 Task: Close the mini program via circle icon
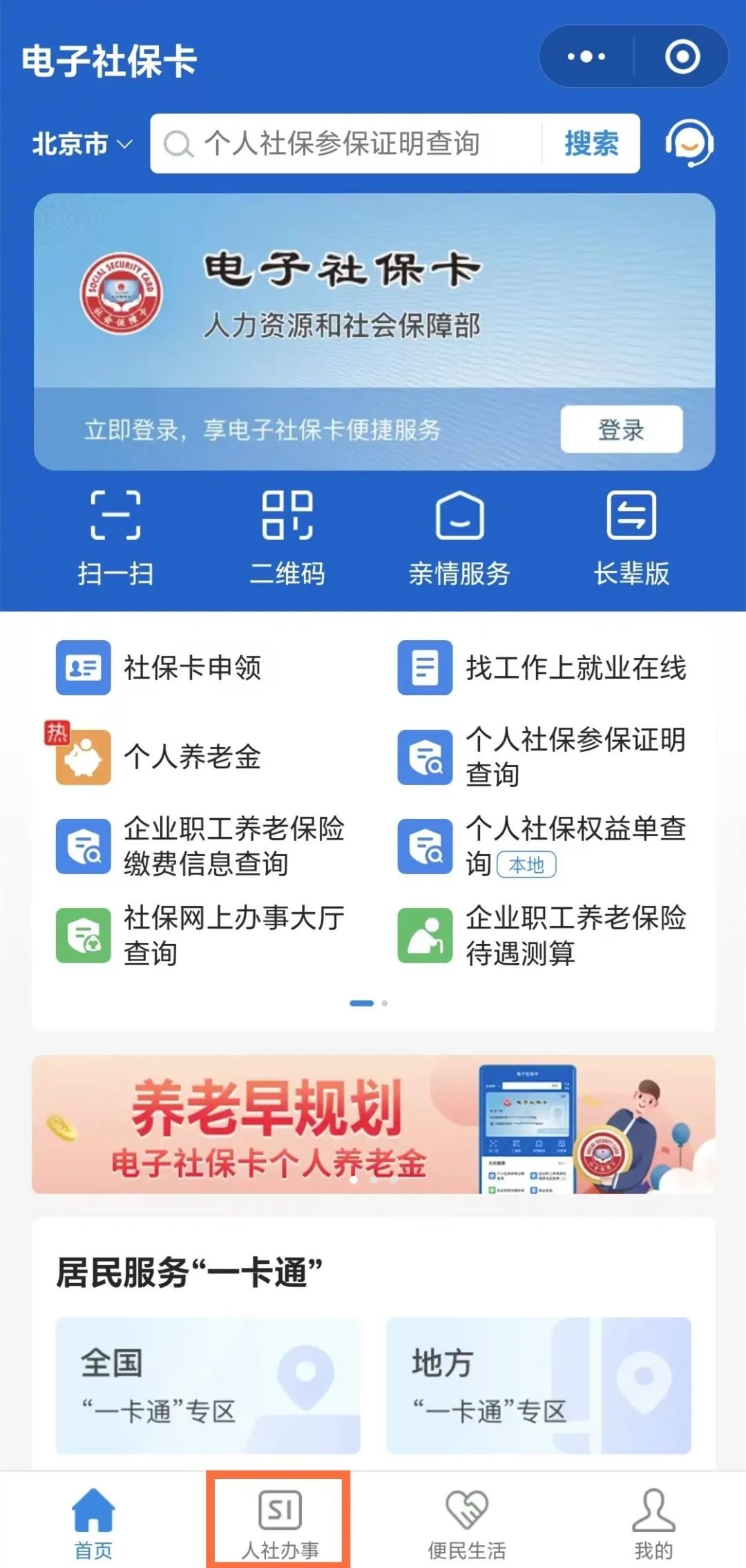click(x=682, y=57)
